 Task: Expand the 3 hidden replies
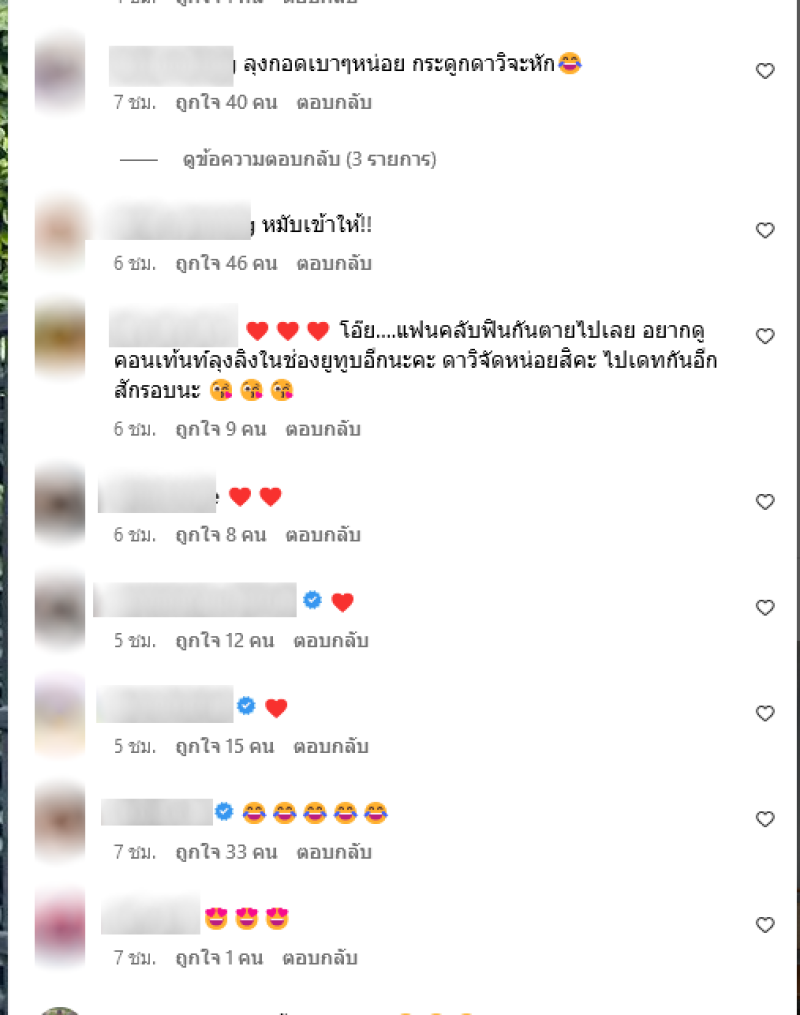[309, 159]
